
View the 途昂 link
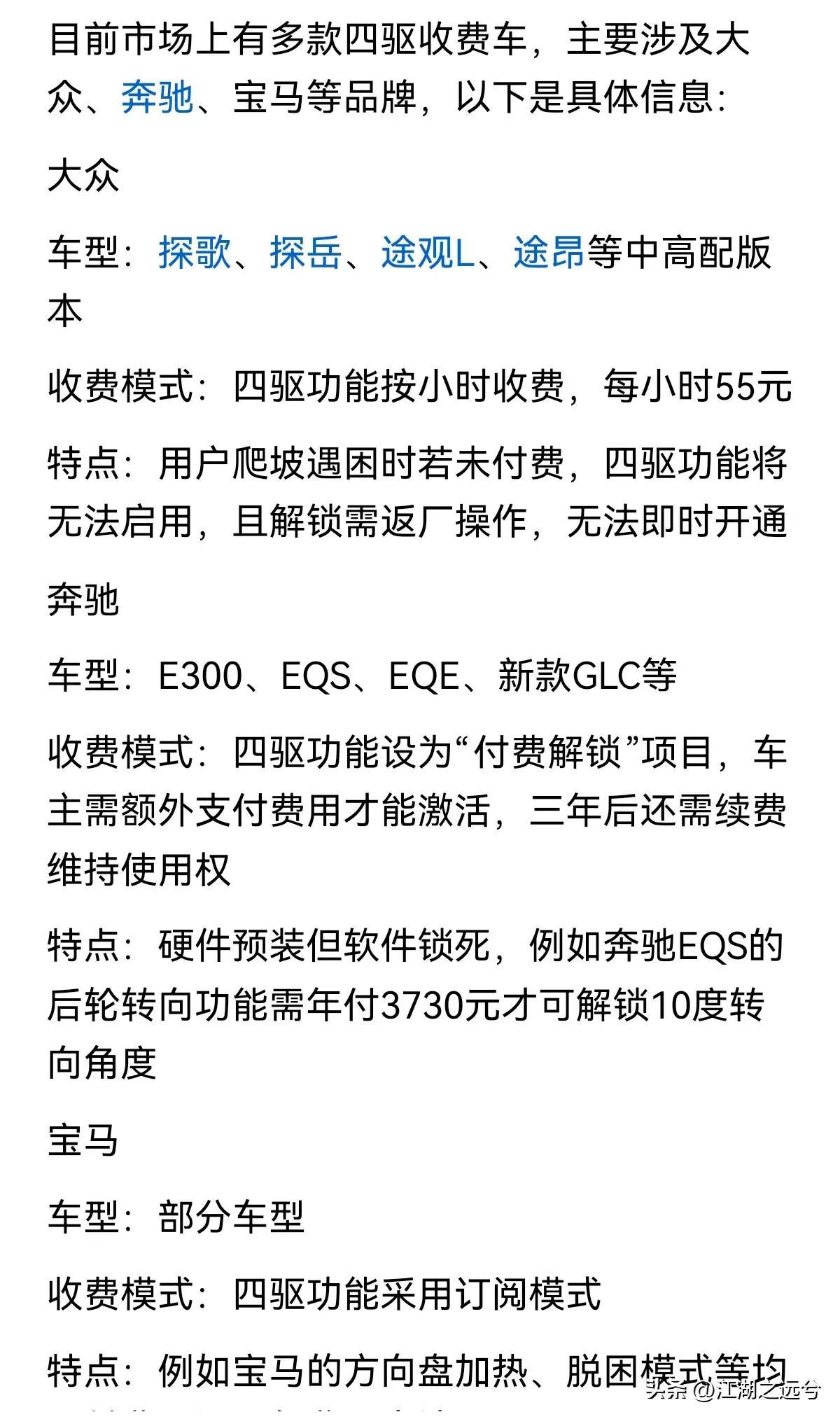point(548,252)
